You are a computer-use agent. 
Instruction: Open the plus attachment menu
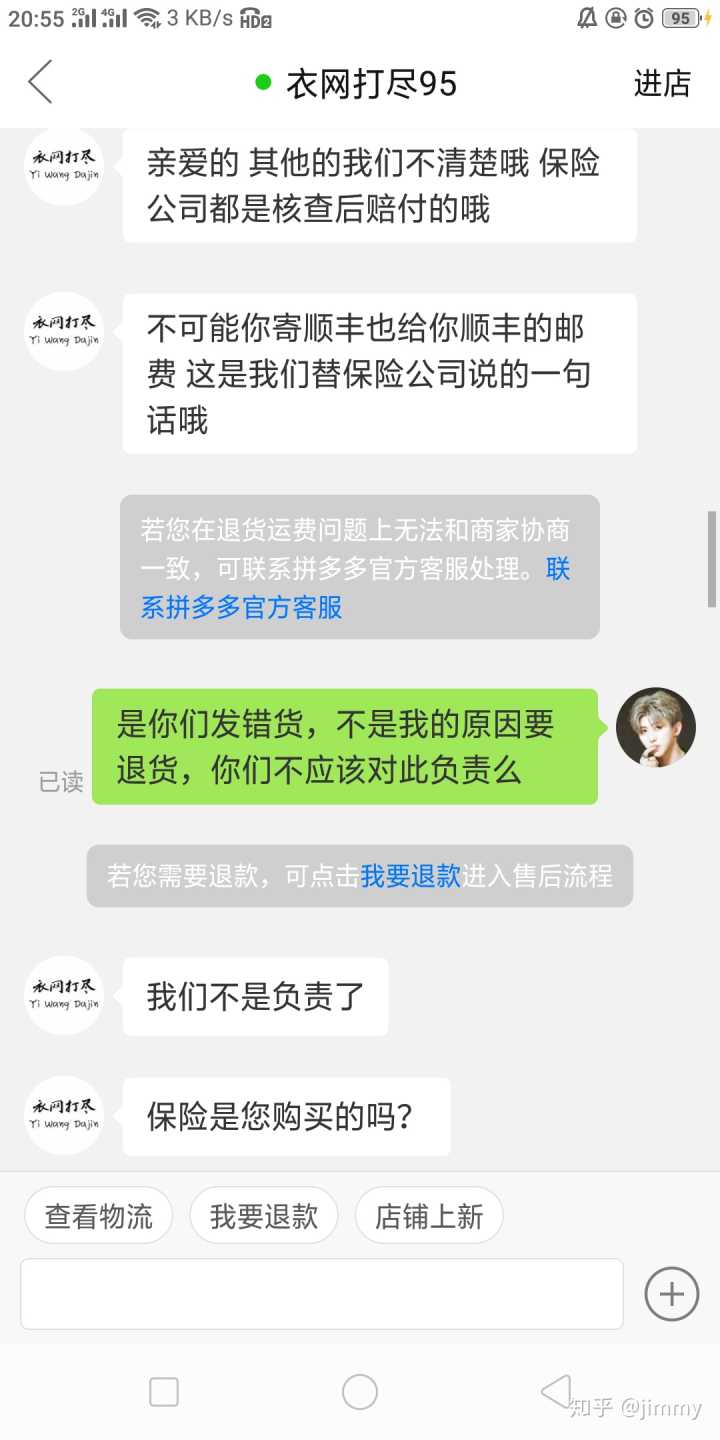pyautogui.click(x=671, y=1294)
